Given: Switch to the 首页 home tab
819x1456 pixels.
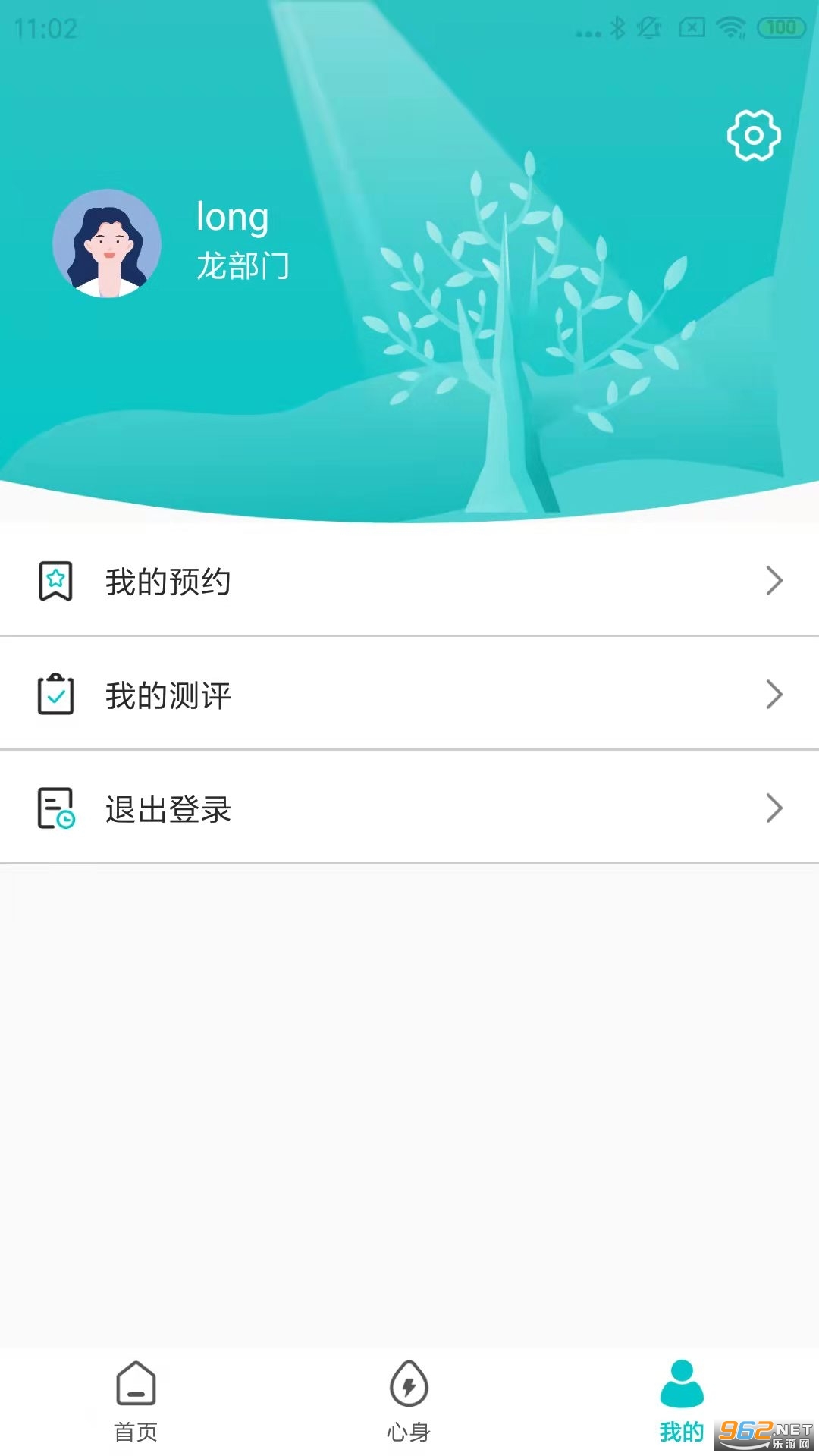Looking at the screenshot, I should tap(136, 1401).
